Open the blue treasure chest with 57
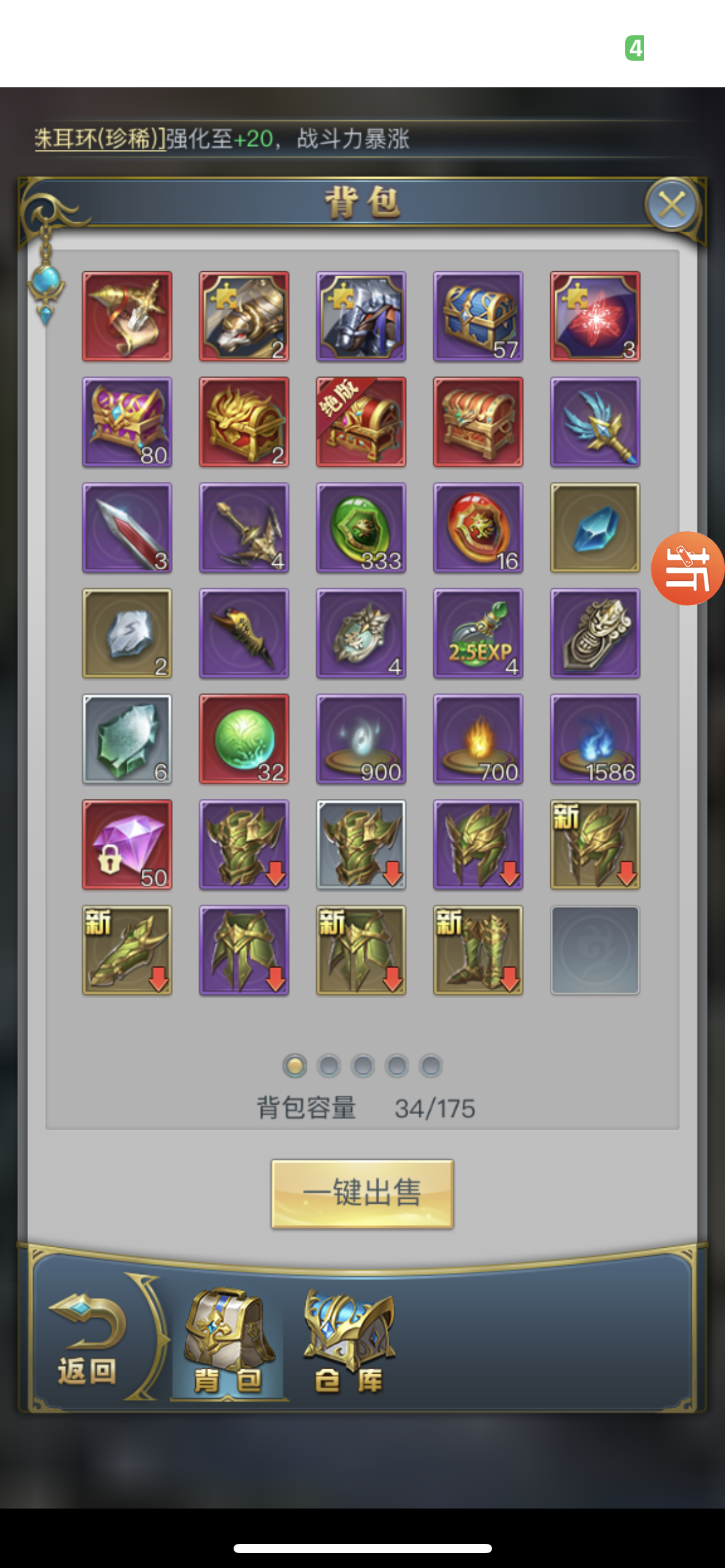The image size is (725, 1568). (x=478, y=316)
